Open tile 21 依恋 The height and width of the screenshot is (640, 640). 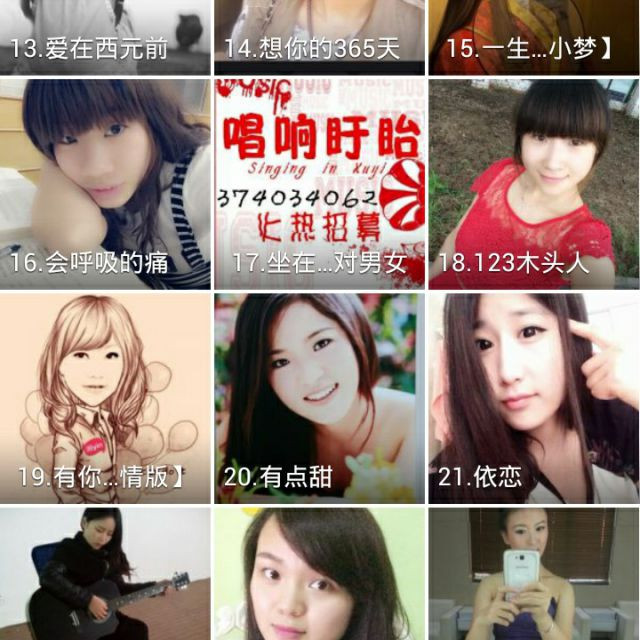(533, 398)
